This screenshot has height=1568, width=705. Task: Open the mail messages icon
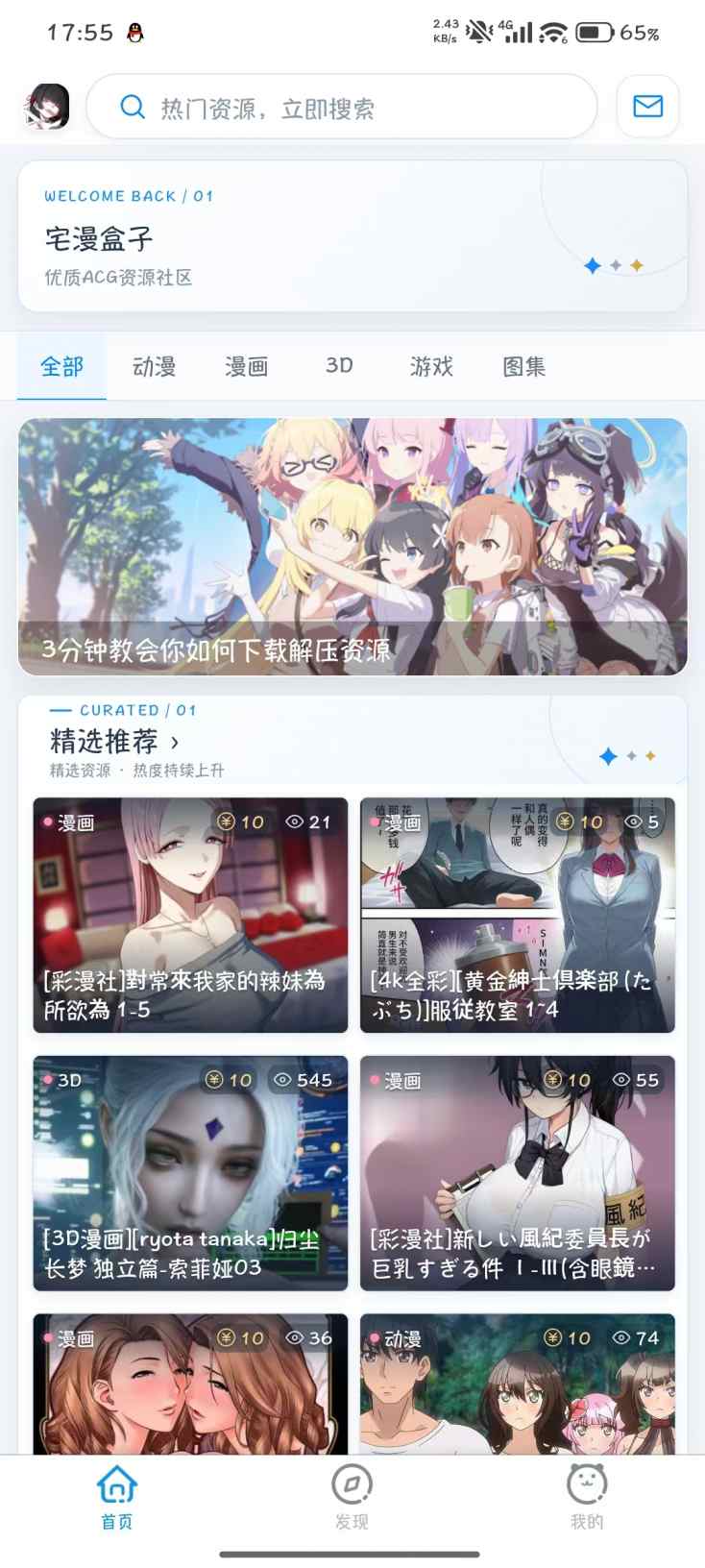coord(648,106)
